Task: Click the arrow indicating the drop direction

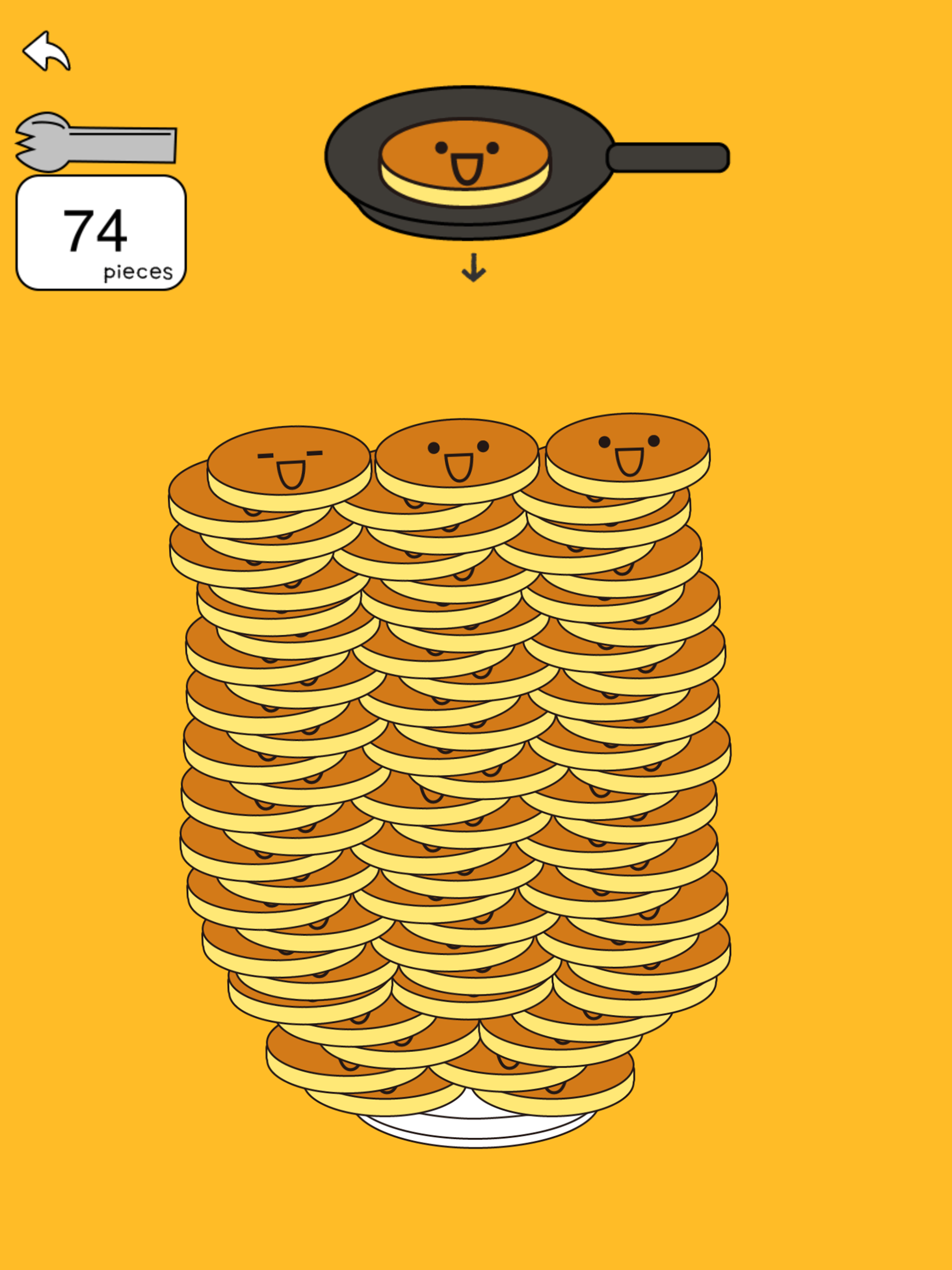Action: point(472,270)
